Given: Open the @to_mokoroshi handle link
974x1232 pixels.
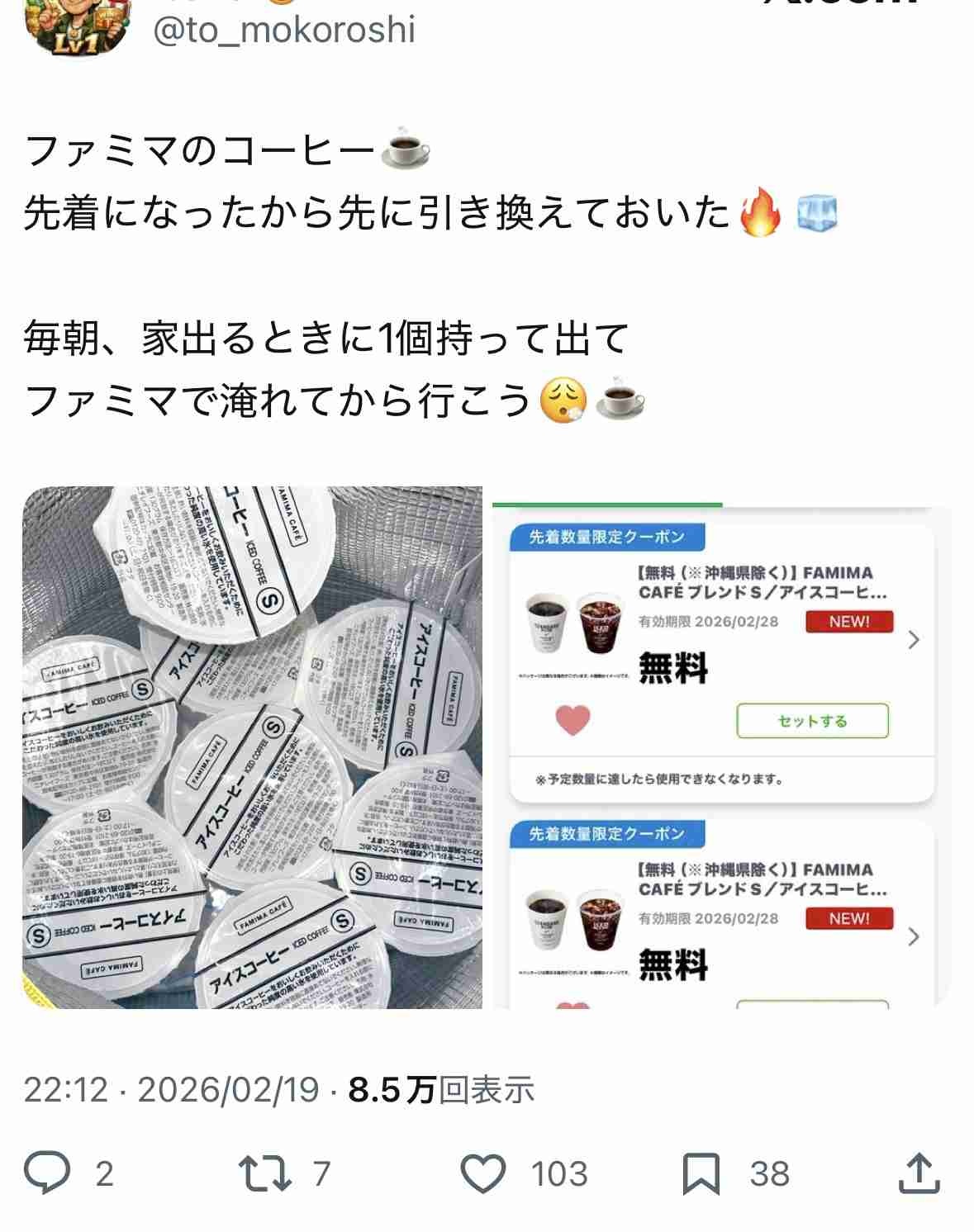Looking at the screenshot, I should 284,30.
